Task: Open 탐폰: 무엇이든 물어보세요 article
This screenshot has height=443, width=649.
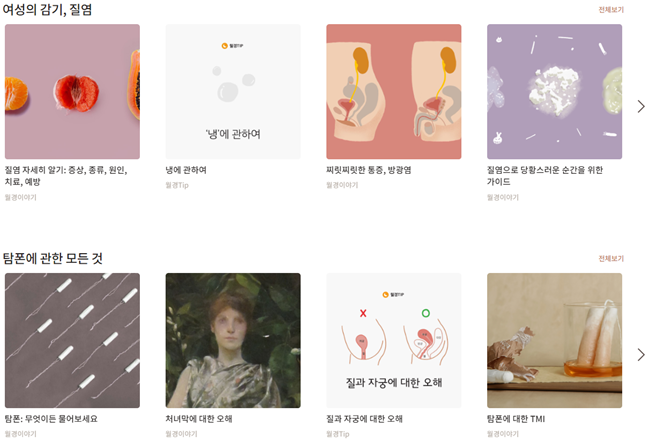Action: point(72,340)
